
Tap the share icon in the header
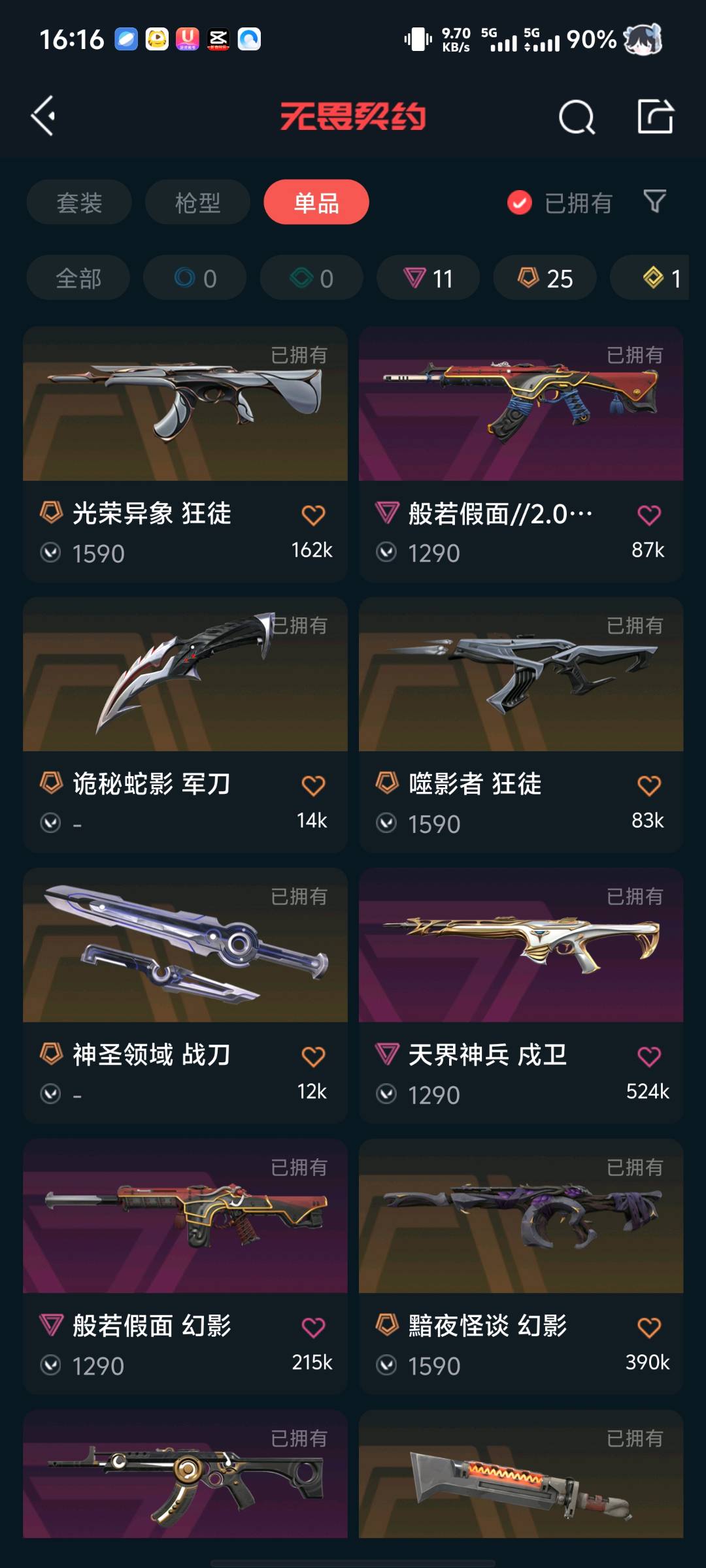[655, 116]
